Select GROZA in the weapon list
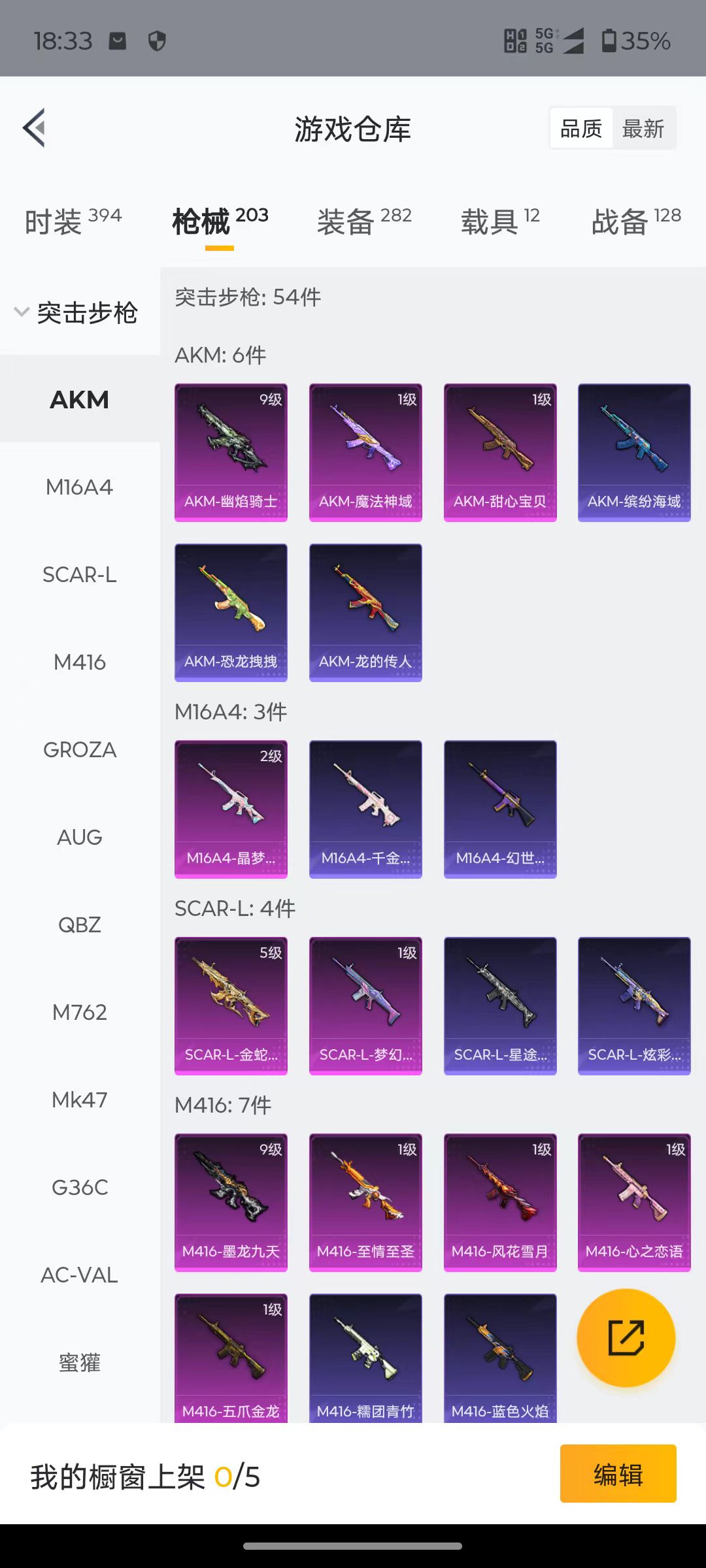Viewport: 706px width, 1568px height. tap(80, 749)
